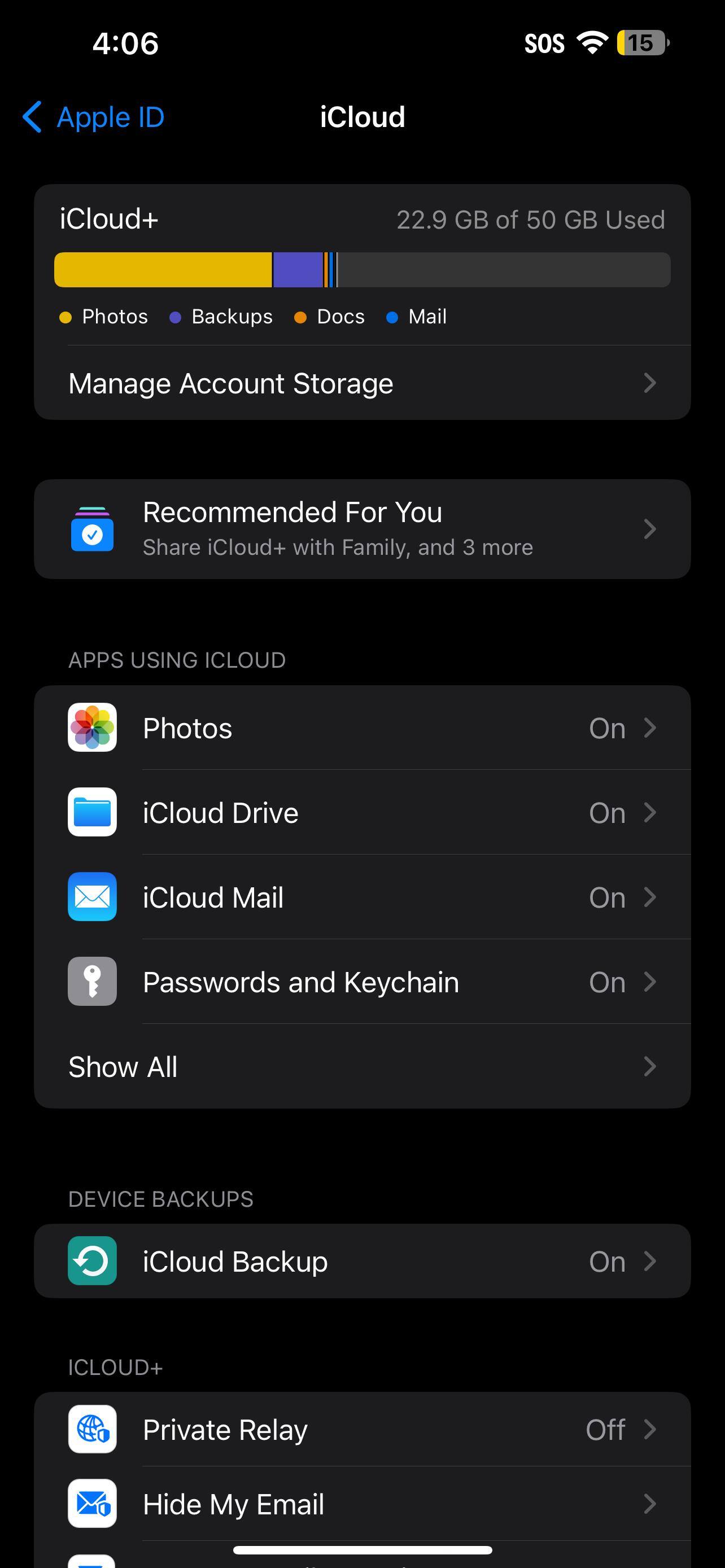
Task: Open Recommended For You suggestions
Action: 361,529
